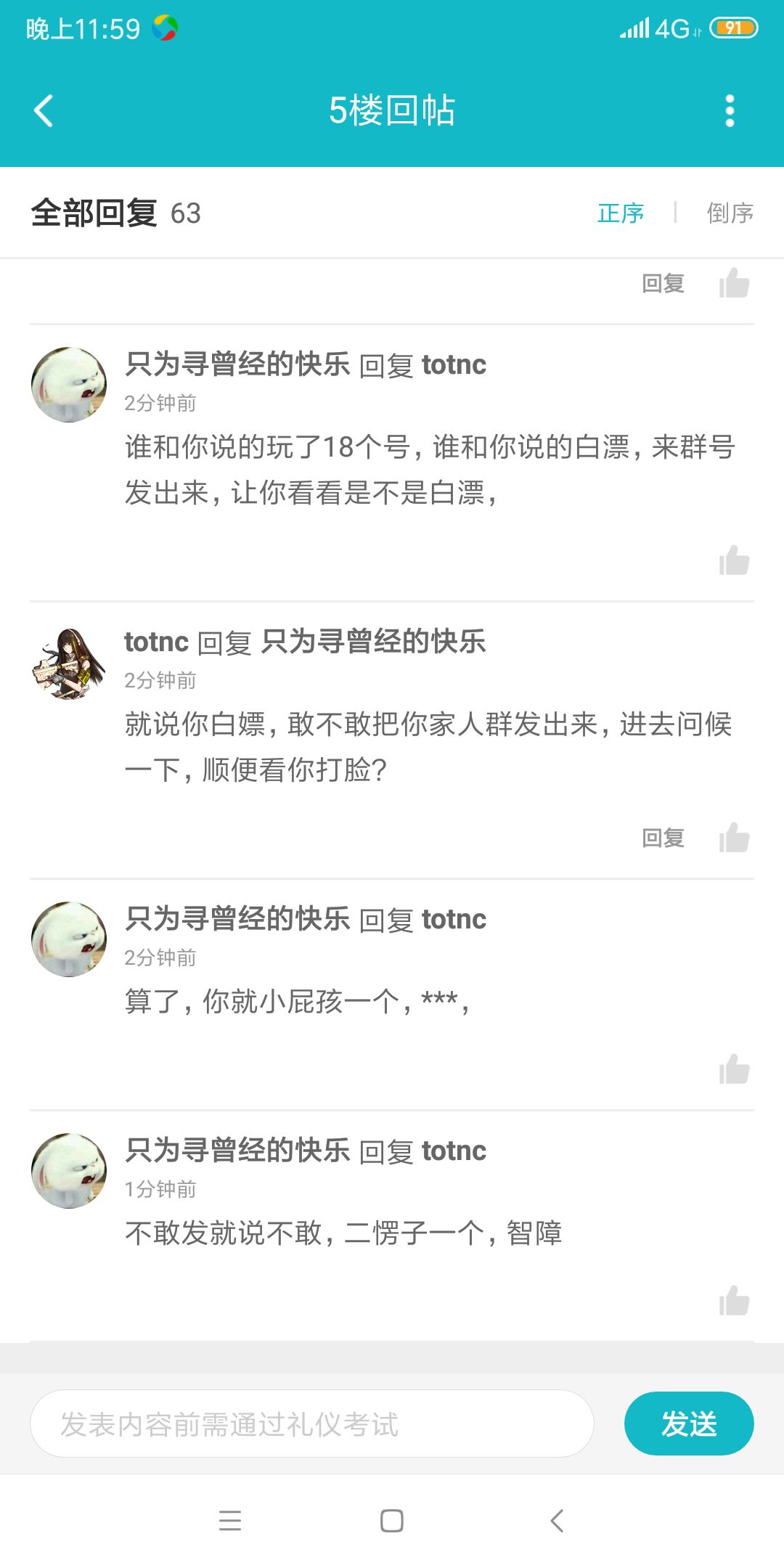Screen dimensions: 784x1568
Task: Open totnc's avatar profile
Action: tap(69, 662)
